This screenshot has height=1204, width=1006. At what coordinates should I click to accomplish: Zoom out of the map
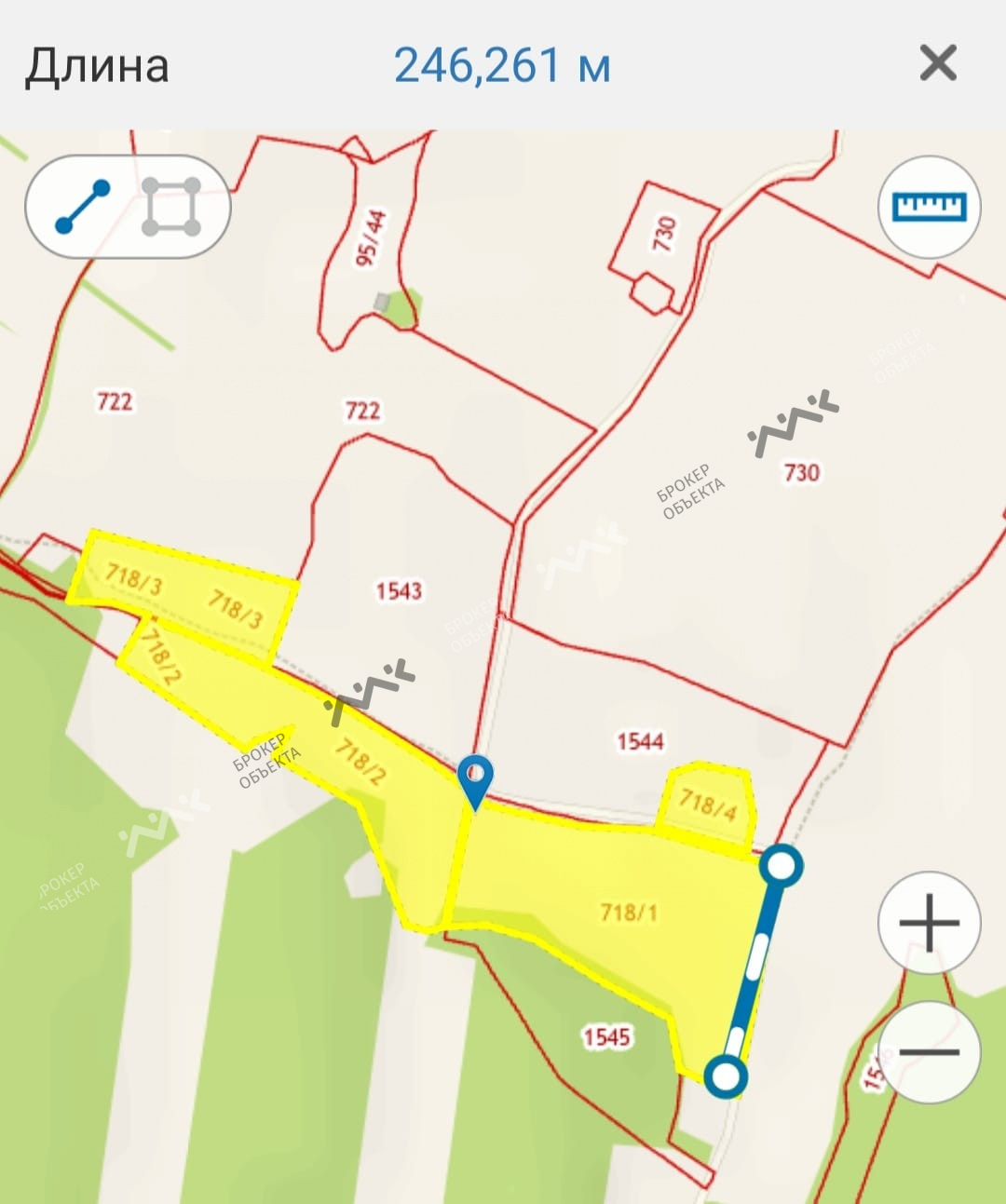coord(929,1052)
